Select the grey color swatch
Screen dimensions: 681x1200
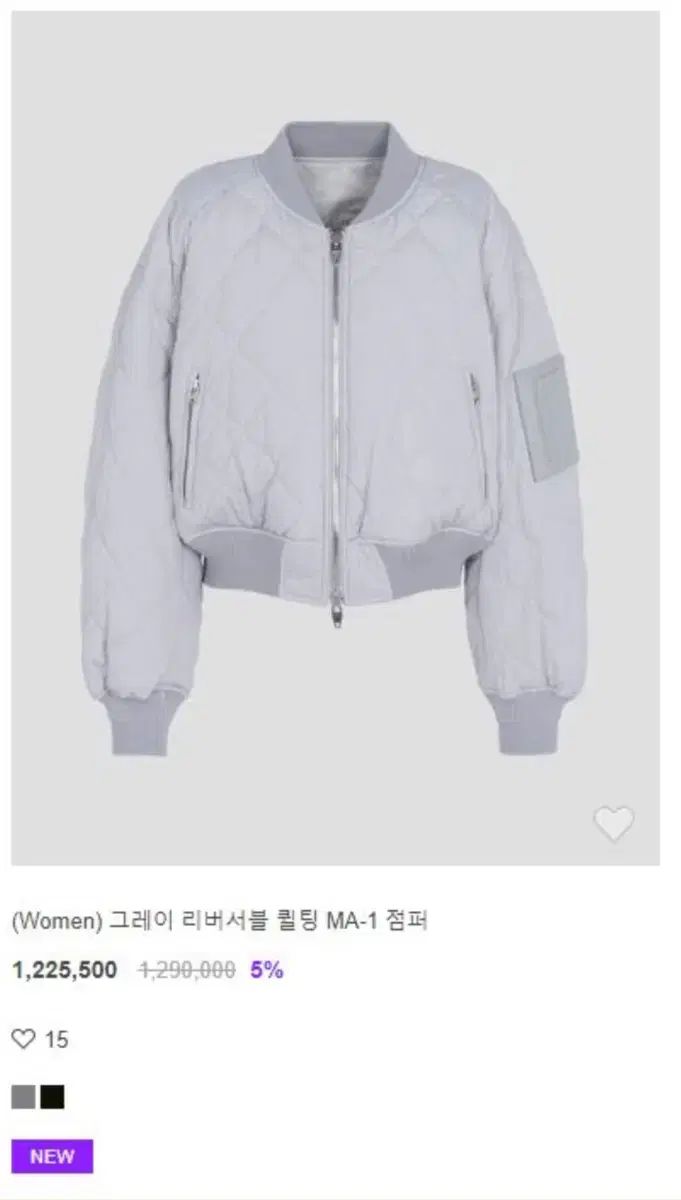tap(23, 1097)
